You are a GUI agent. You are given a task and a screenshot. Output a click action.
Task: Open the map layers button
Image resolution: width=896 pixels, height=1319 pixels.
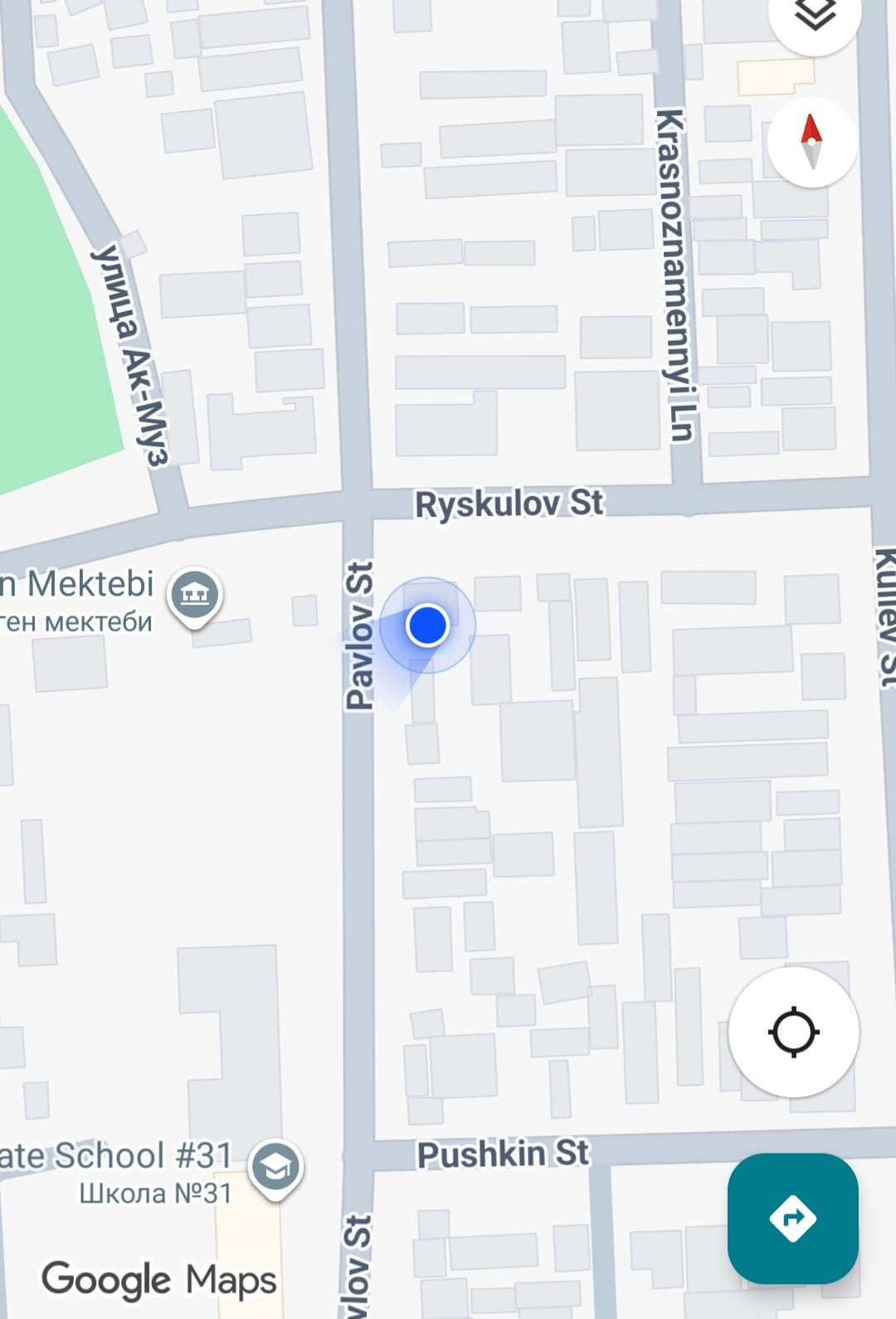(x=814, y=17)
